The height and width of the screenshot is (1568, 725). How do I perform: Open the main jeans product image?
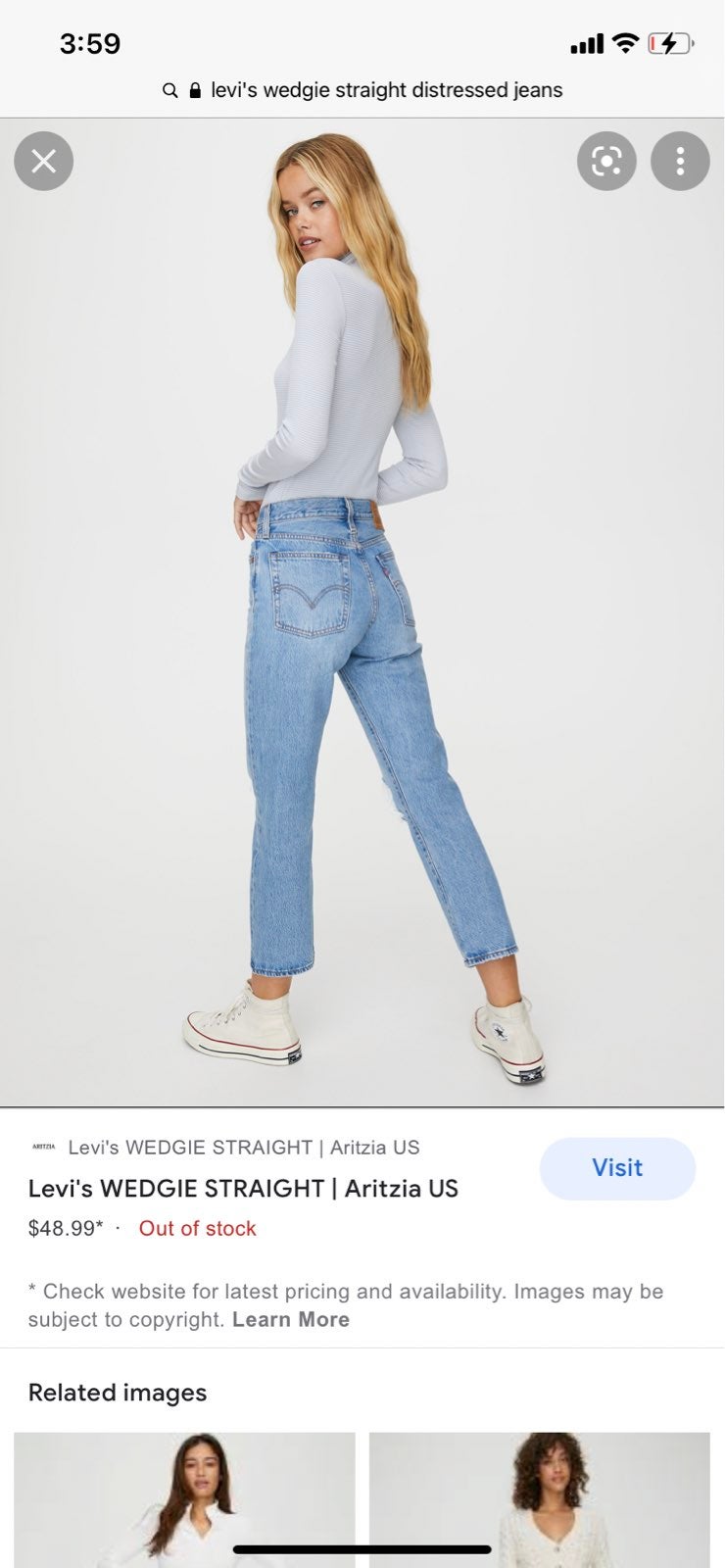point(362,612)
